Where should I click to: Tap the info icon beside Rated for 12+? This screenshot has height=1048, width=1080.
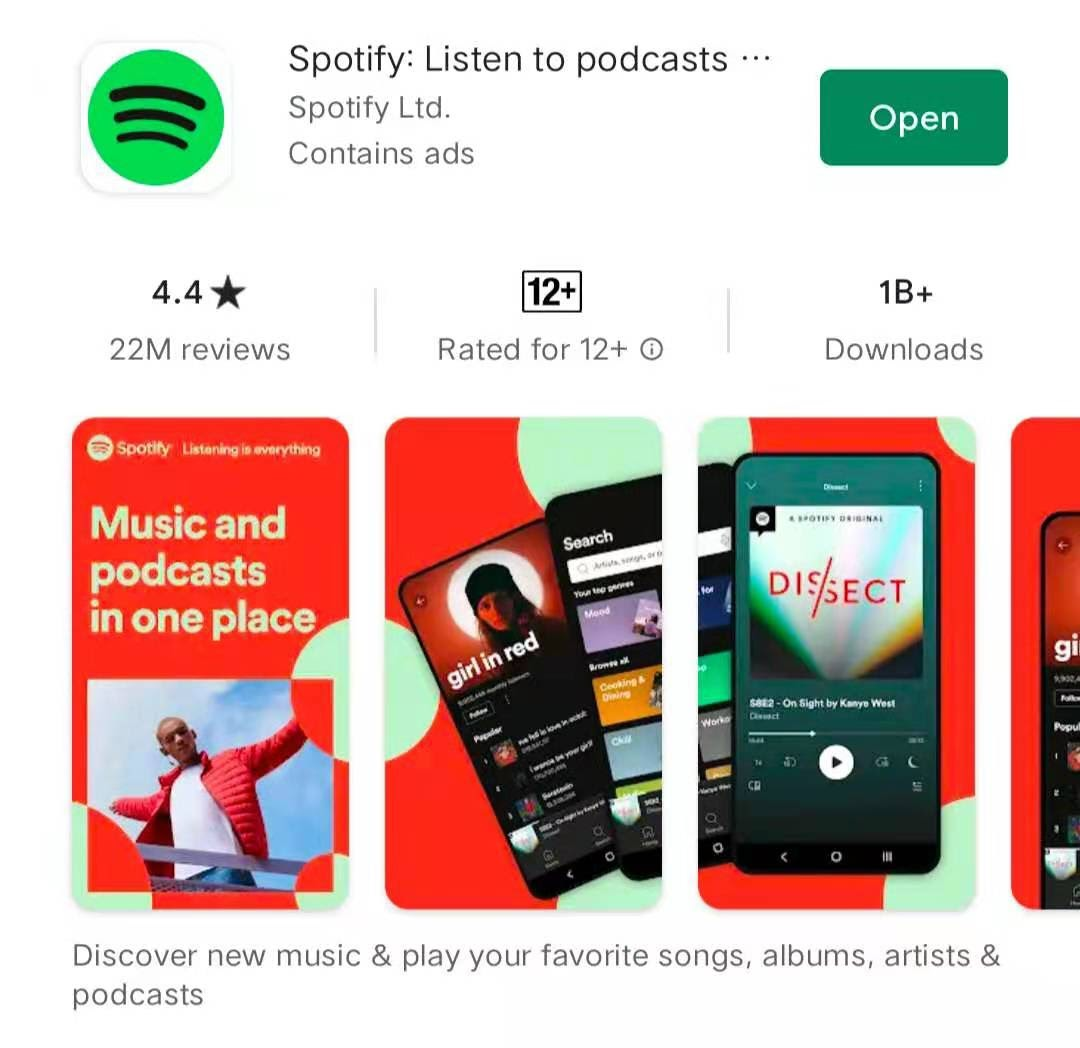coord(652,349)
